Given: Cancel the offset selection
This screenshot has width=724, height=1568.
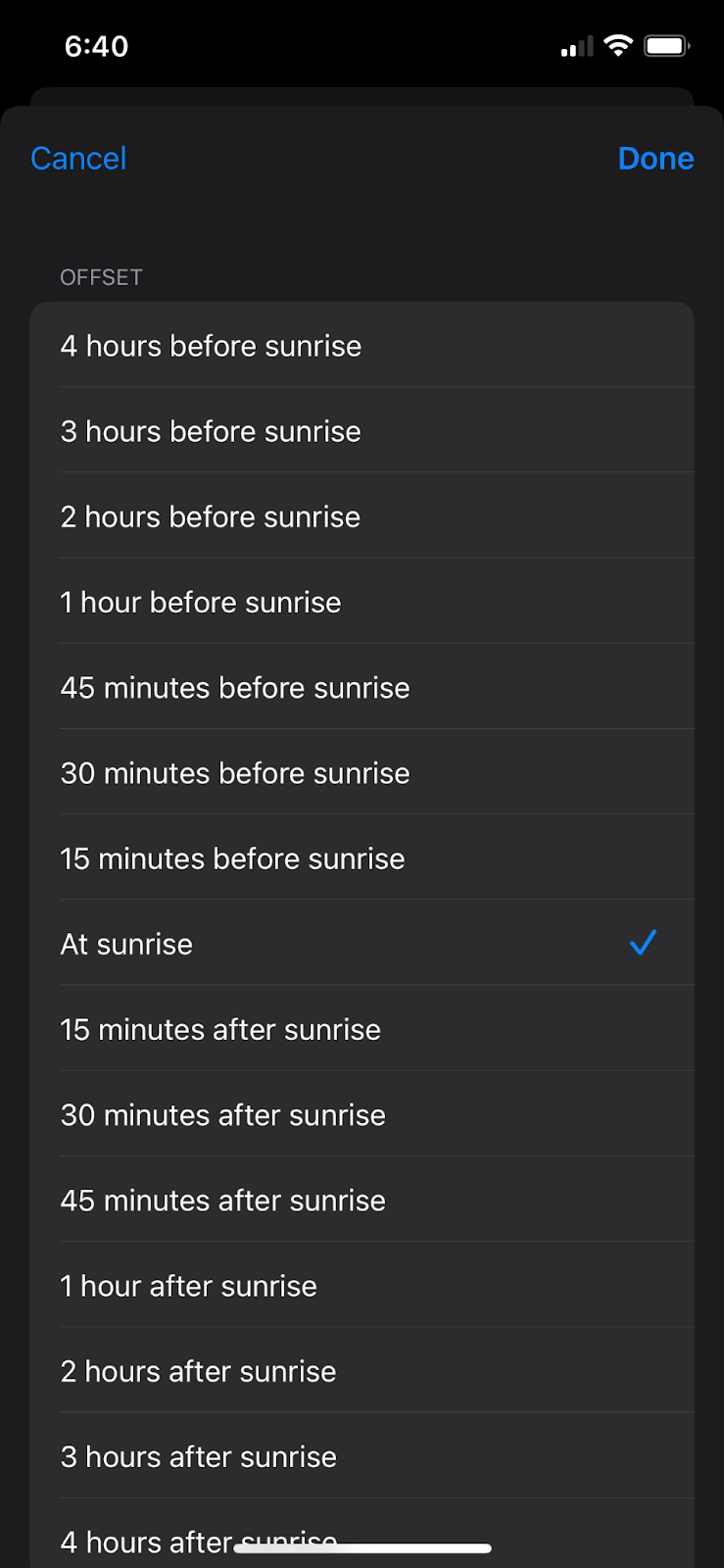Looking at the screenshot, I should pos(78,159).
